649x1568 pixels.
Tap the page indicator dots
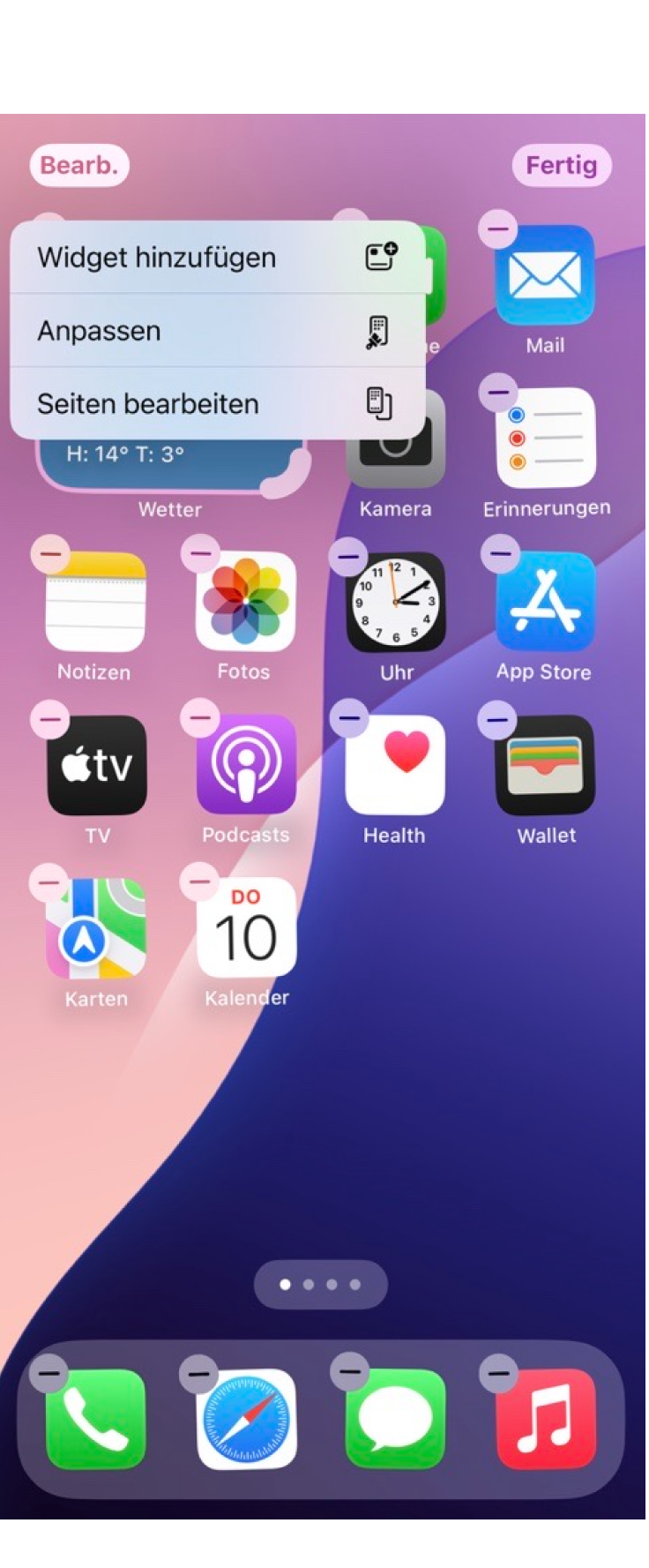click(320, 1285)
